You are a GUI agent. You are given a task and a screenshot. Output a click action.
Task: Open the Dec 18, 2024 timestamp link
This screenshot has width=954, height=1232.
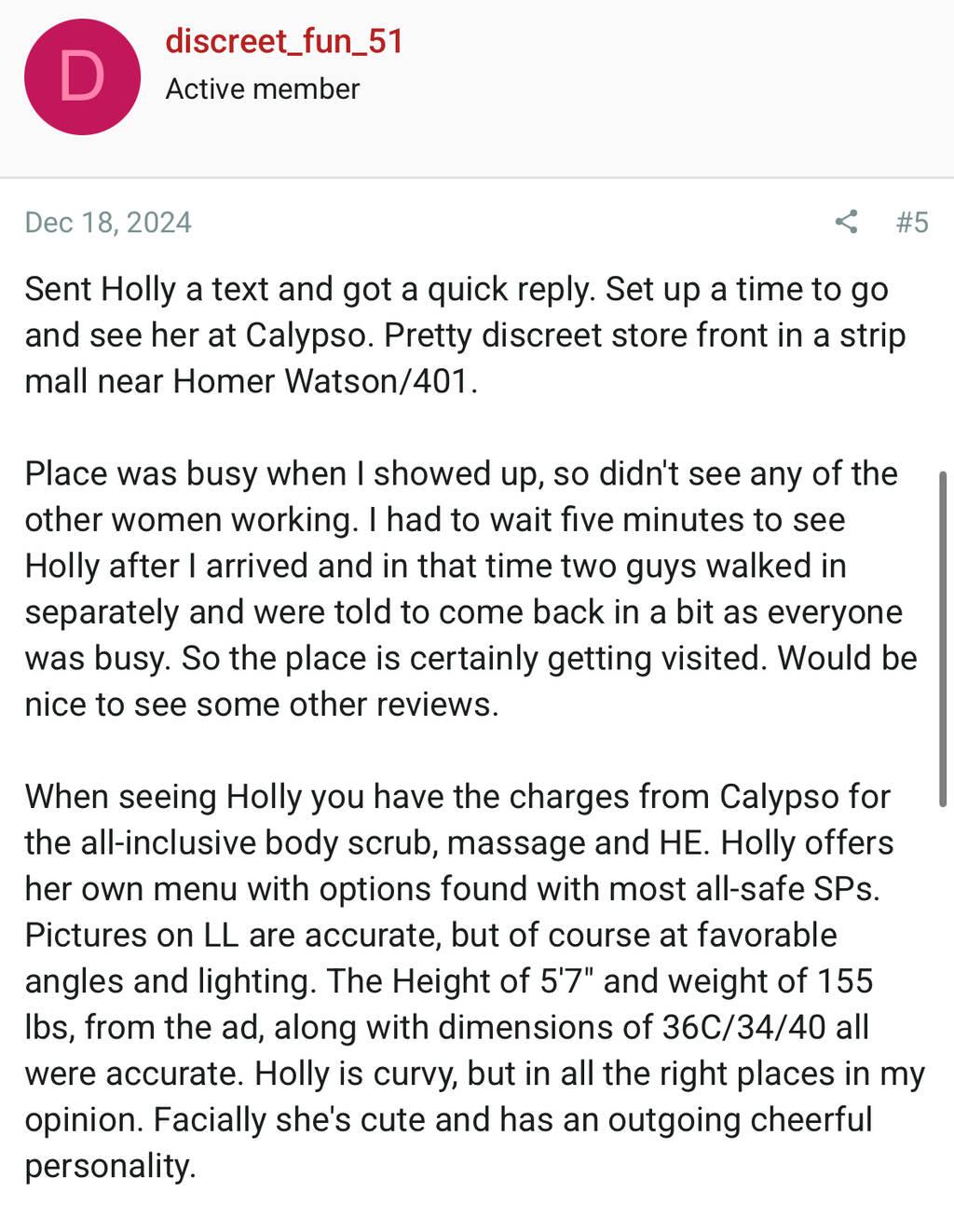(x=108, y=222)
